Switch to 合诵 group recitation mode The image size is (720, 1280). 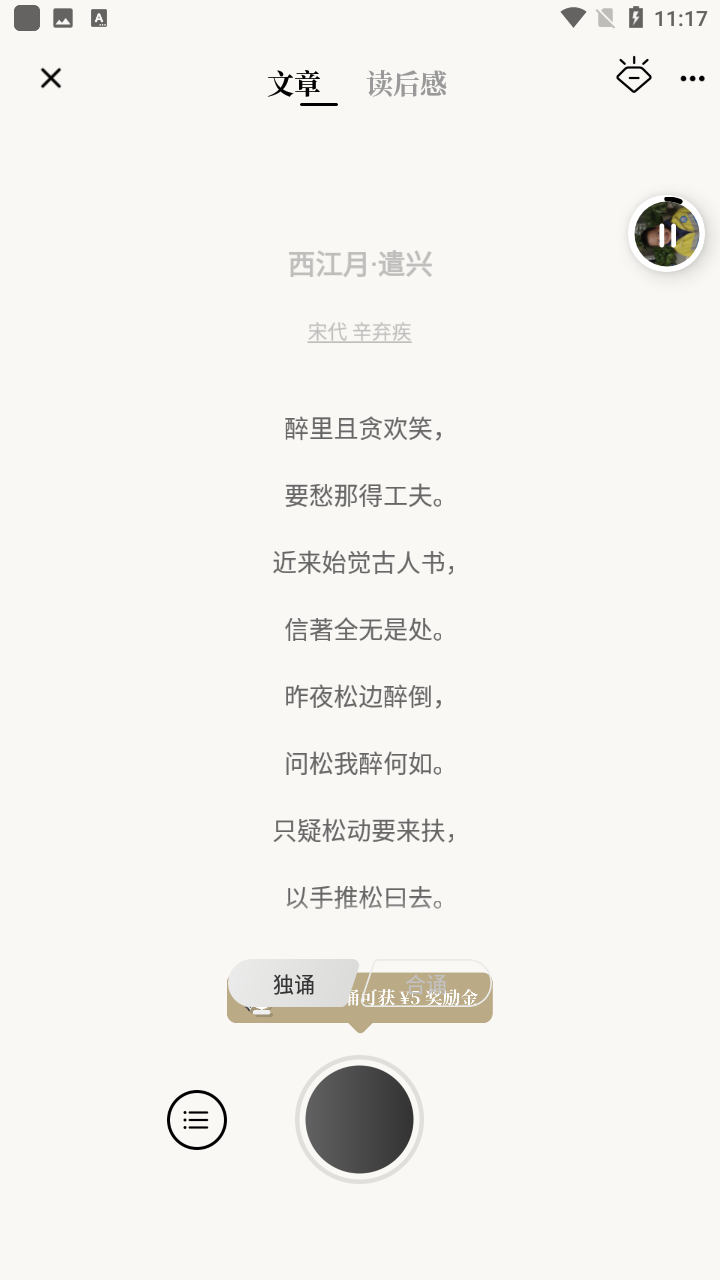coord(426,983)
